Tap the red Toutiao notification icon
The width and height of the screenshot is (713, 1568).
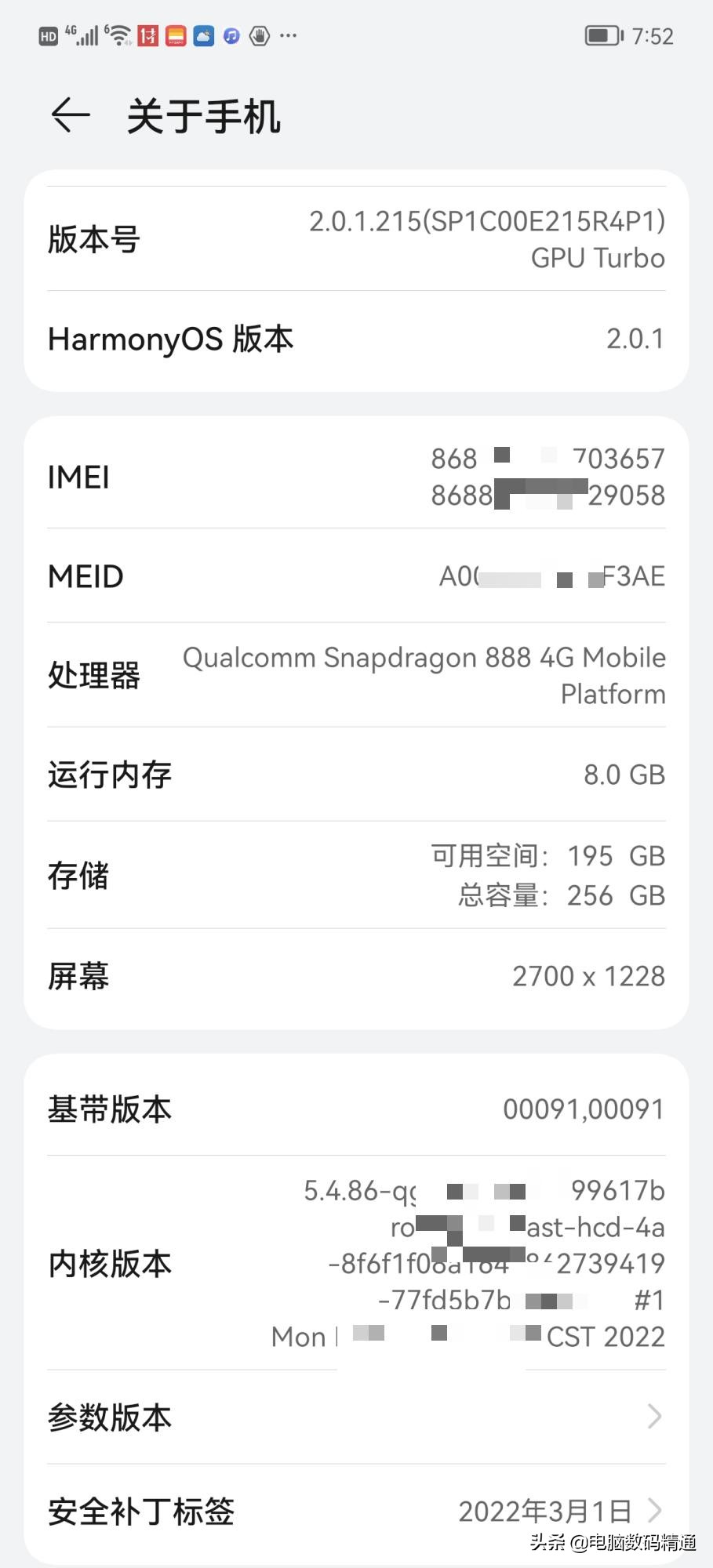[x=147, y=35]
